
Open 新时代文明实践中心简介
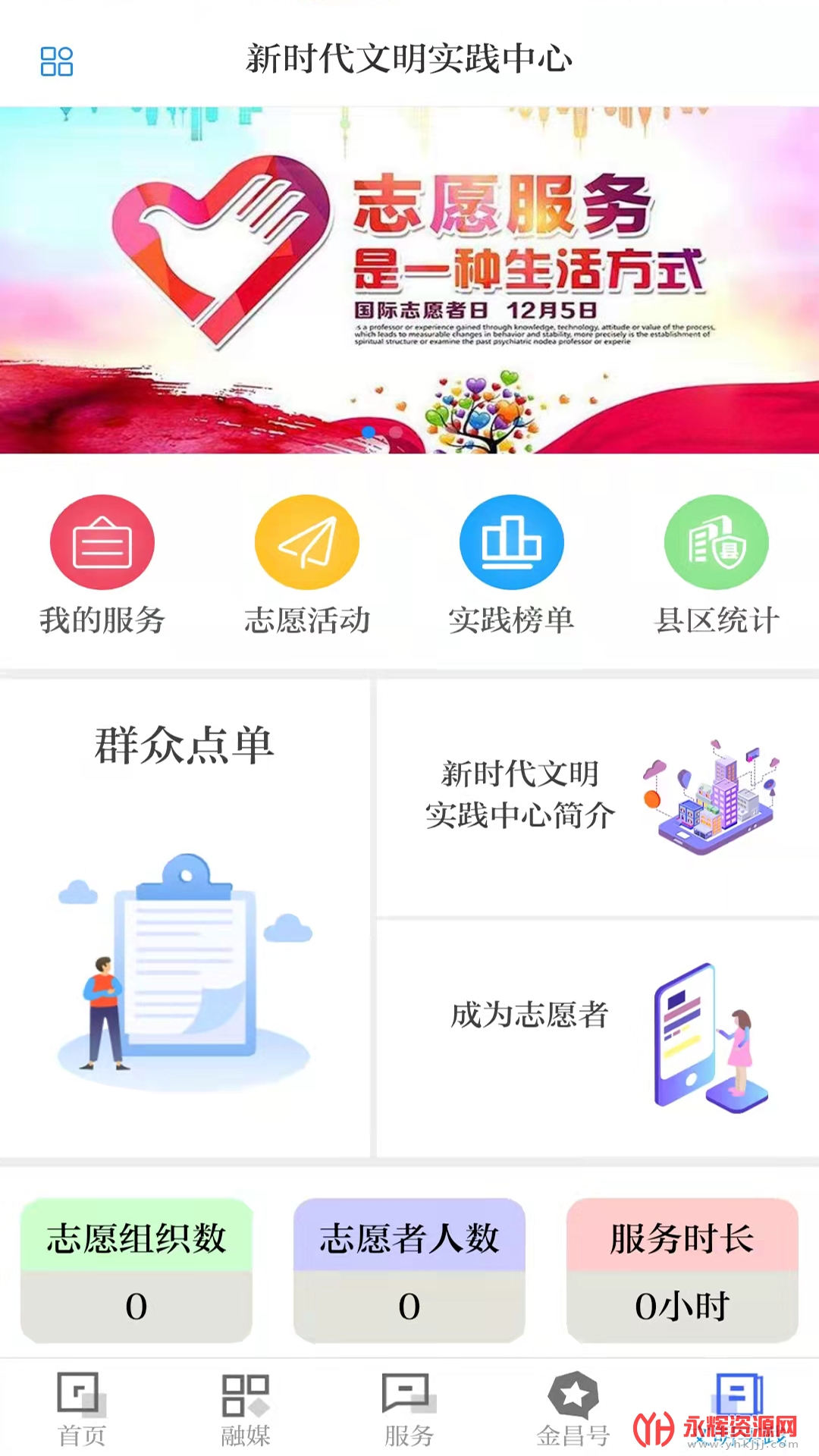point(598,798)
